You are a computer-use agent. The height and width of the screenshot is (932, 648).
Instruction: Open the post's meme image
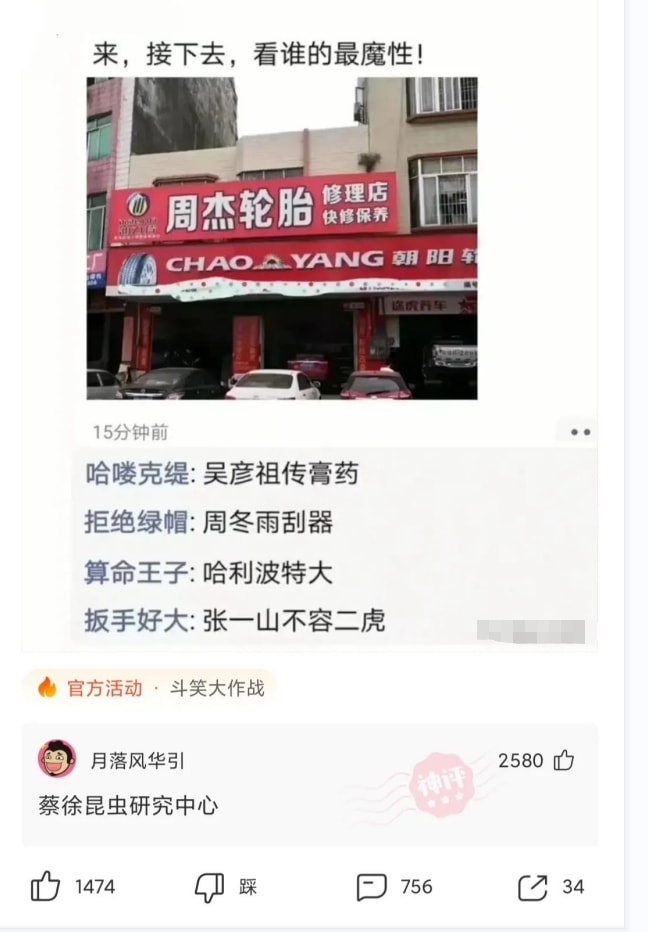point(281,238)
